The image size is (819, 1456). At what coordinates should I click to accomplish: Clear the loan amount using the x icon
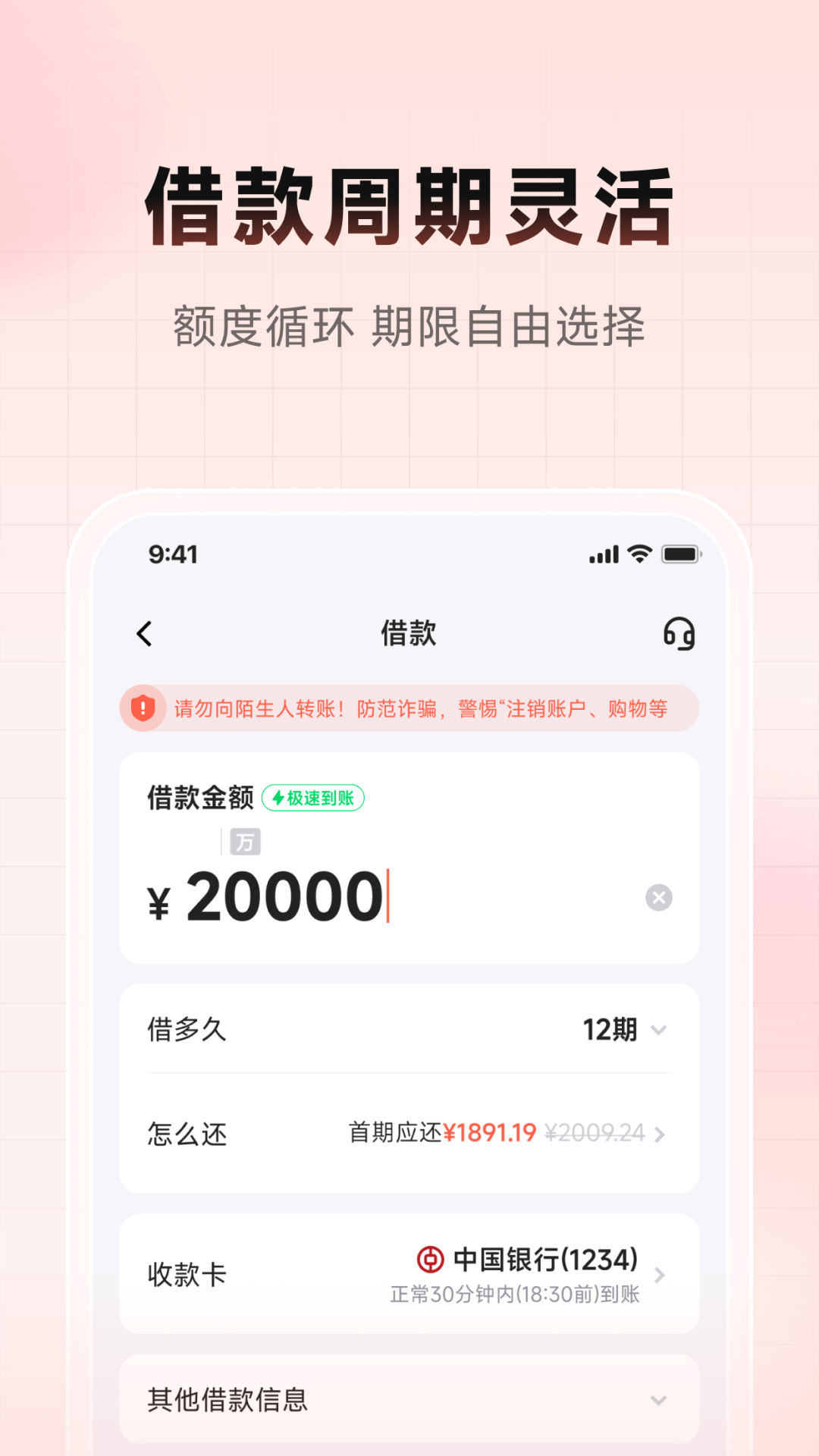pyautogui.click(x=657, y=896)
